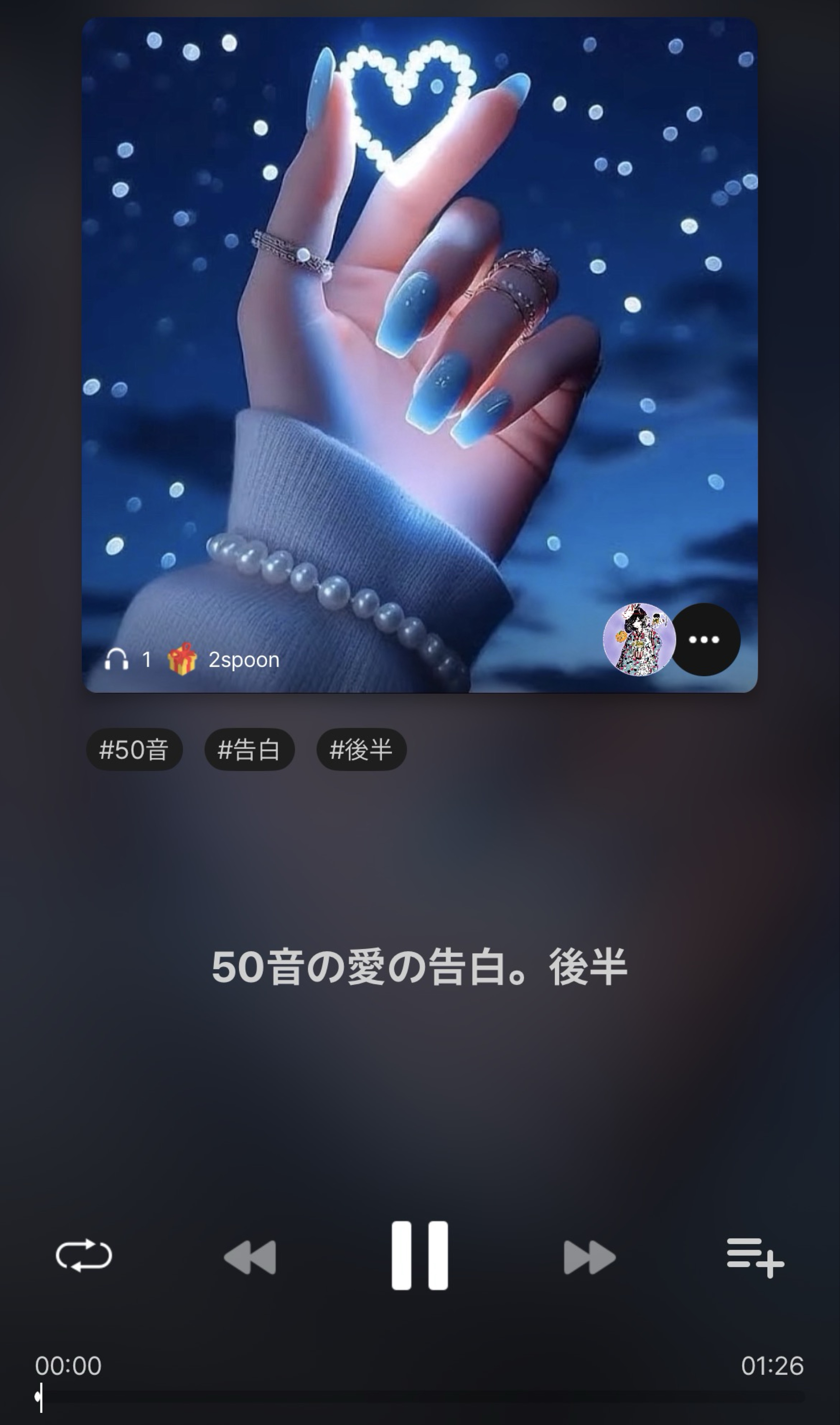Open the creator's profile avatar

tap(639, 640)
